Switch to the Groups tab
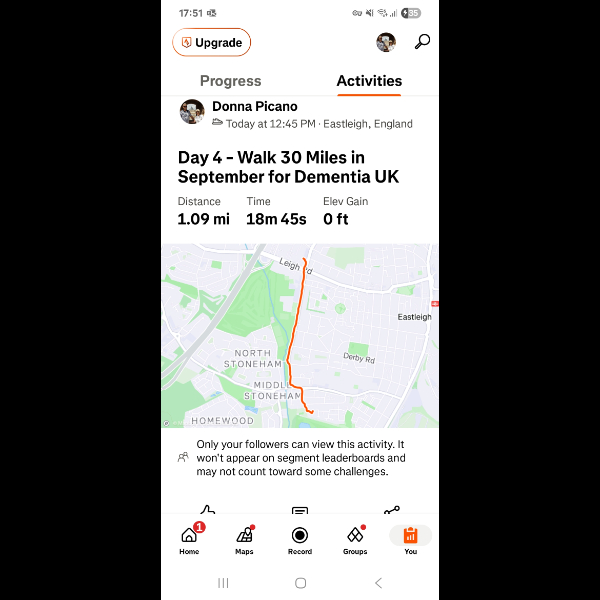The image size is (600, 600). pyautogui.click(x=355, y=538)
